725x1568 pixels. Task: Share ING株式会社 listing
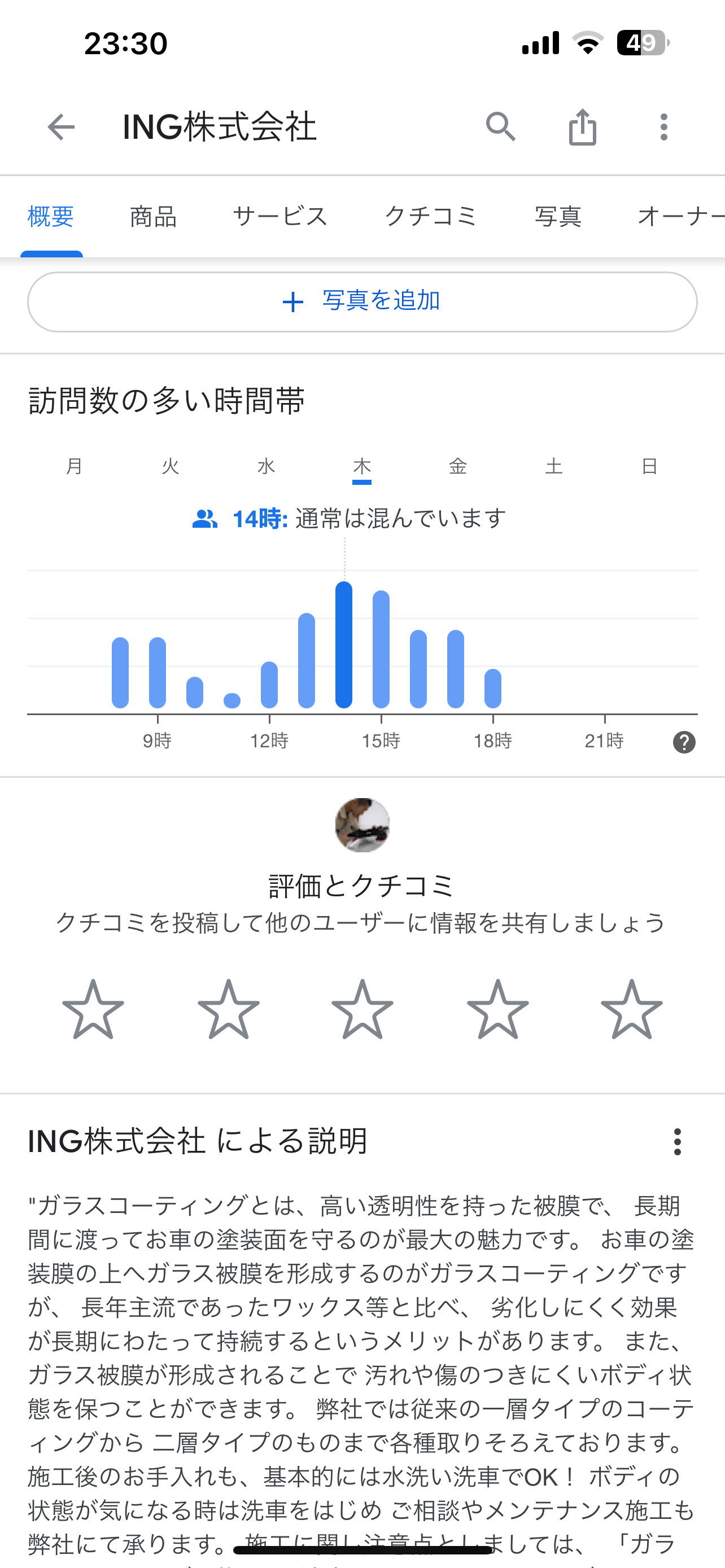pos(583,127)
